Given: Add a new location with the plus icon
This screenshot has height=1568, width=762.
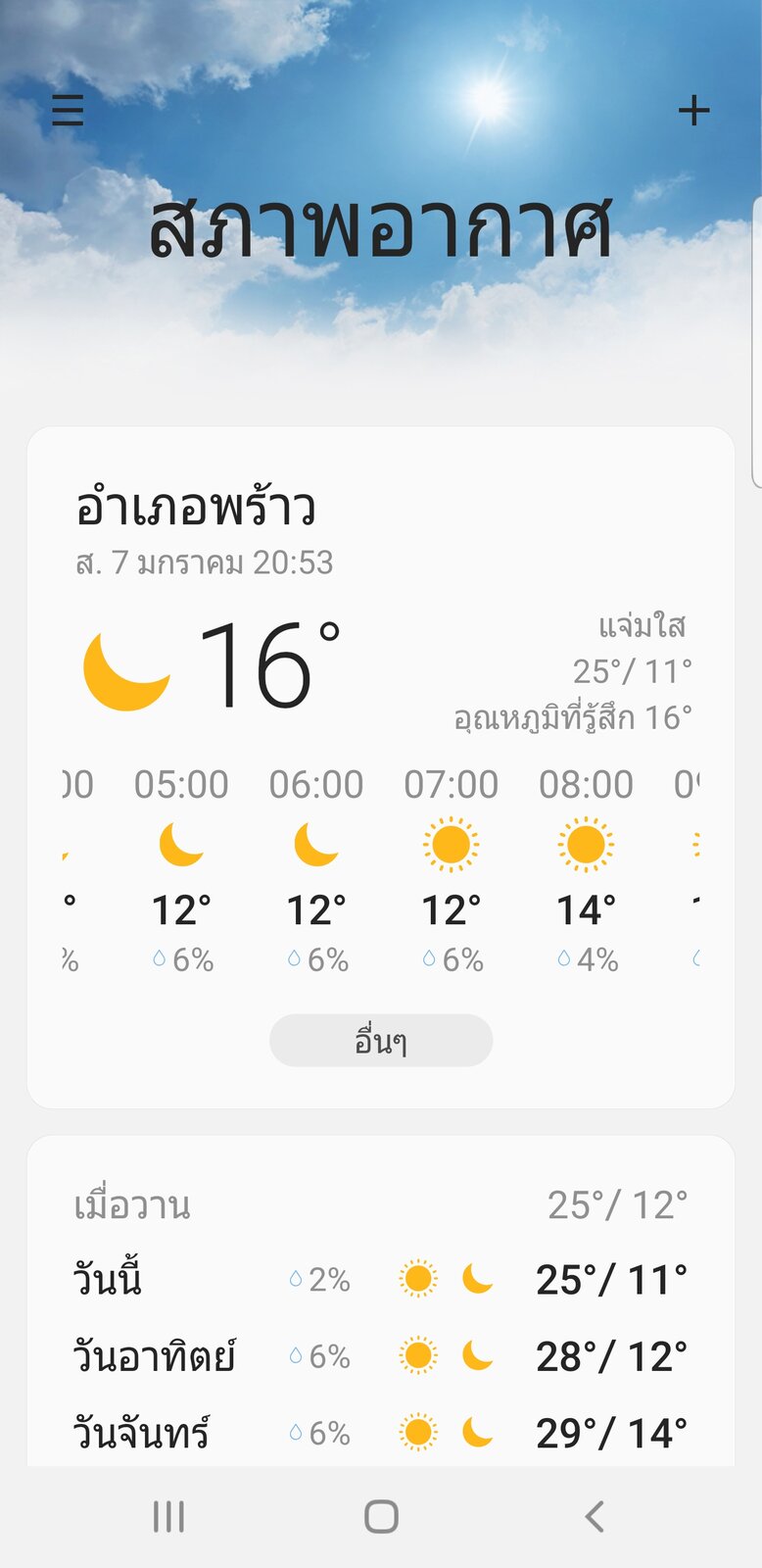Looking at the screenshot, I should pos(693,110).
